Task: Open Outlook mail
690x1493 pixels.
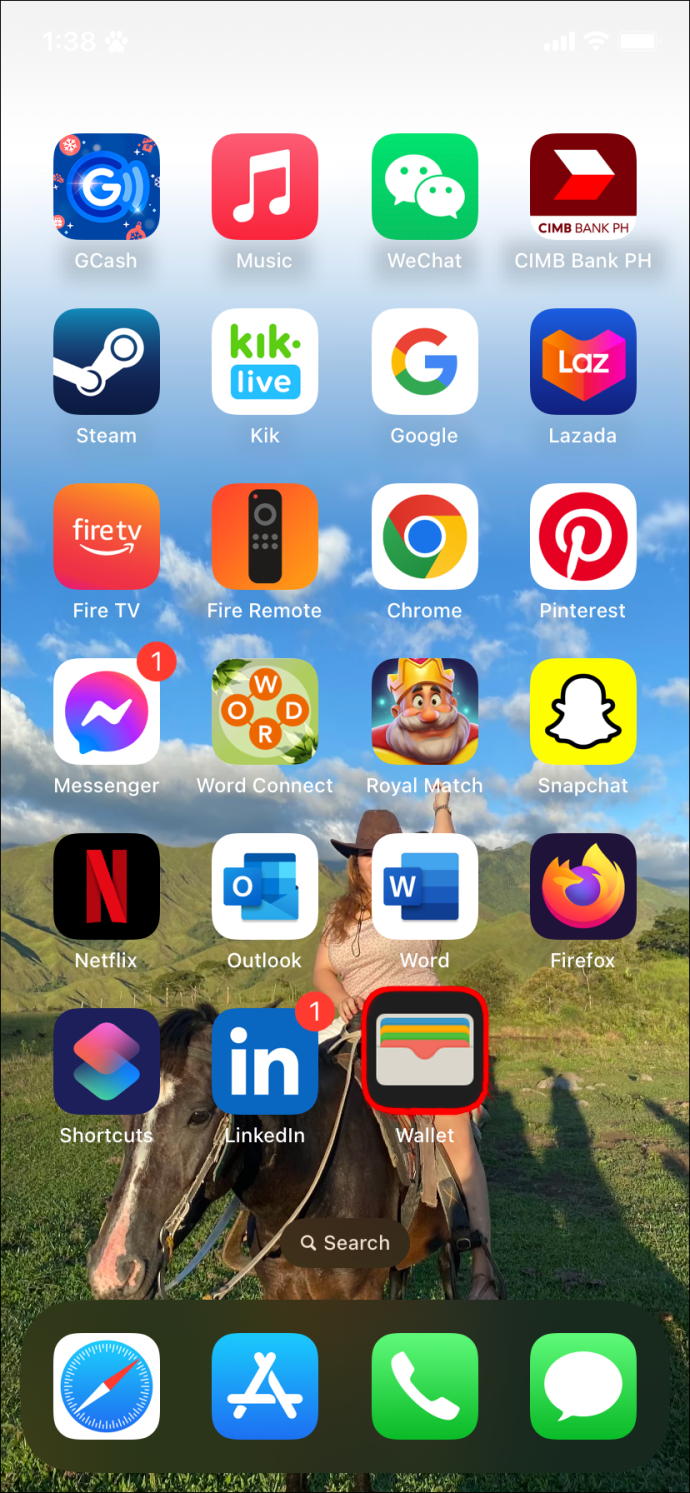Action: click(x=265, y=887)
